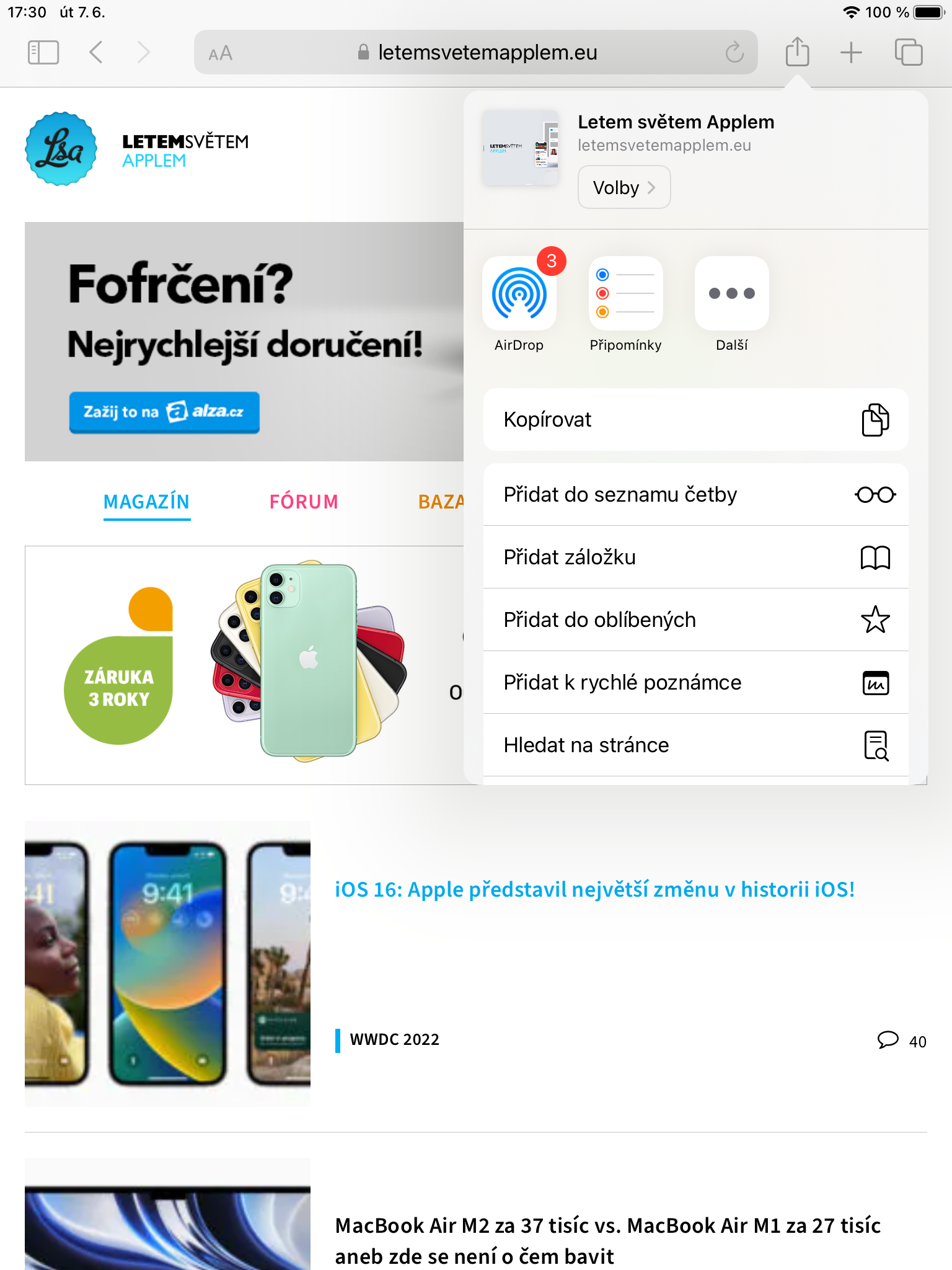Select Přidat k rychlé poznámce
Screen dimensions: 952x1270
pos(695,683)
